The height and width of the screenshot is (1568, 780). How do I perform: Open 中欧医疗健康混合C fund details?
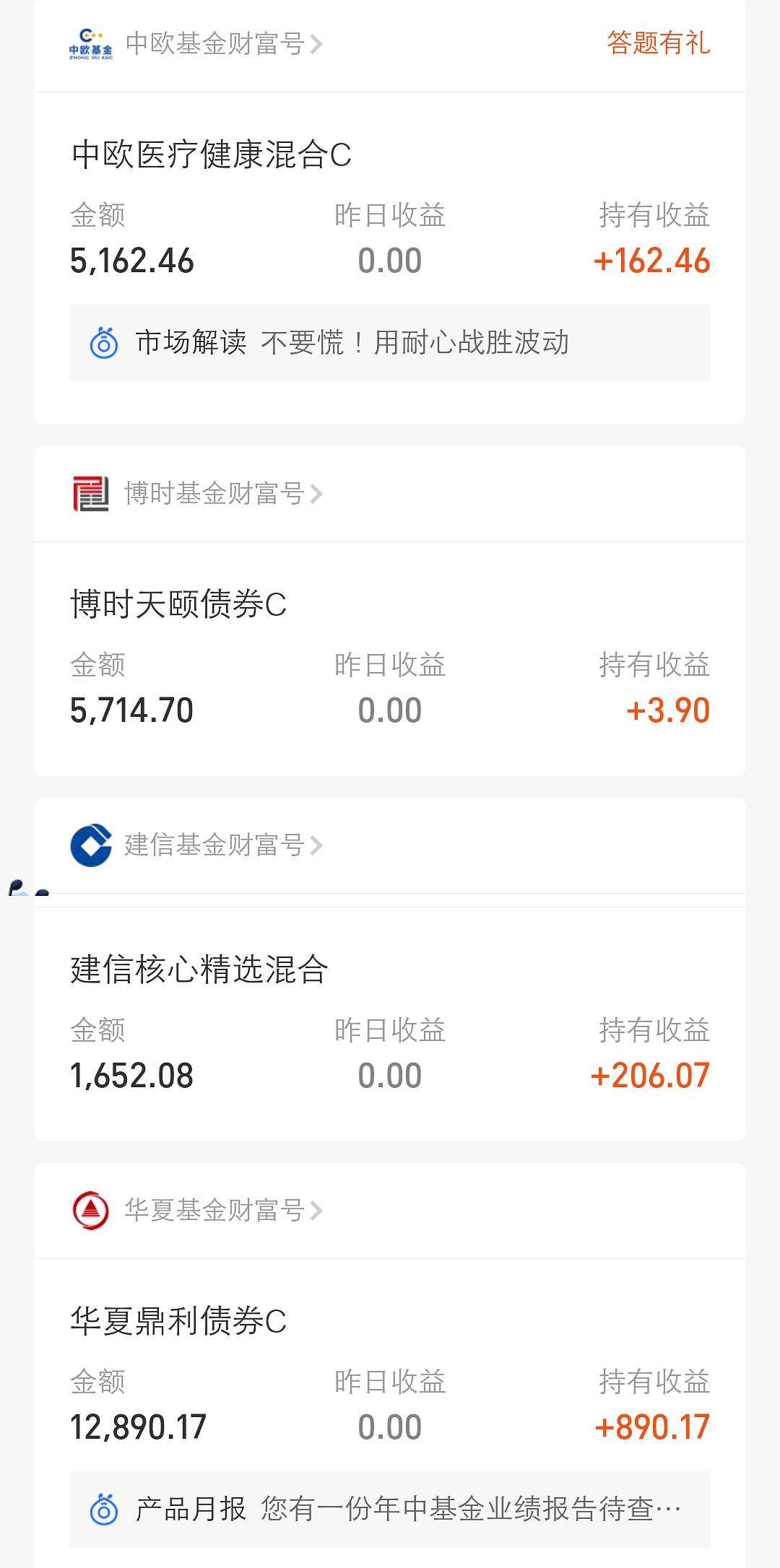click(x=211, y=155)
